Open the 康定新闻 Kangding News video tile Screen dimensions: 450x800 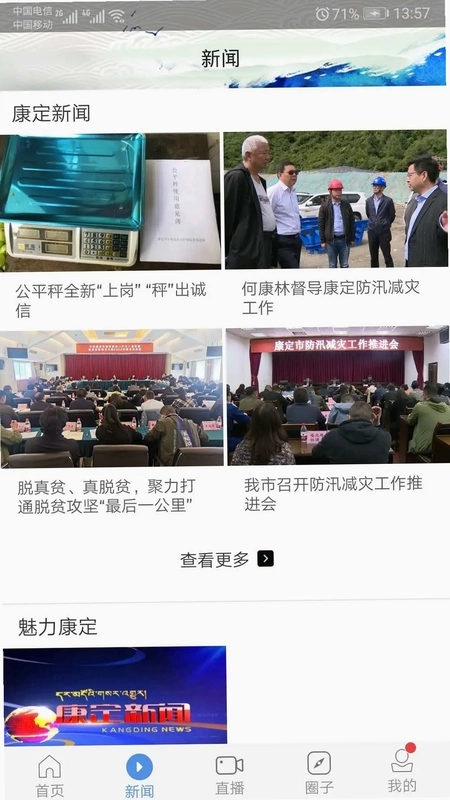(x=115, y=696)
